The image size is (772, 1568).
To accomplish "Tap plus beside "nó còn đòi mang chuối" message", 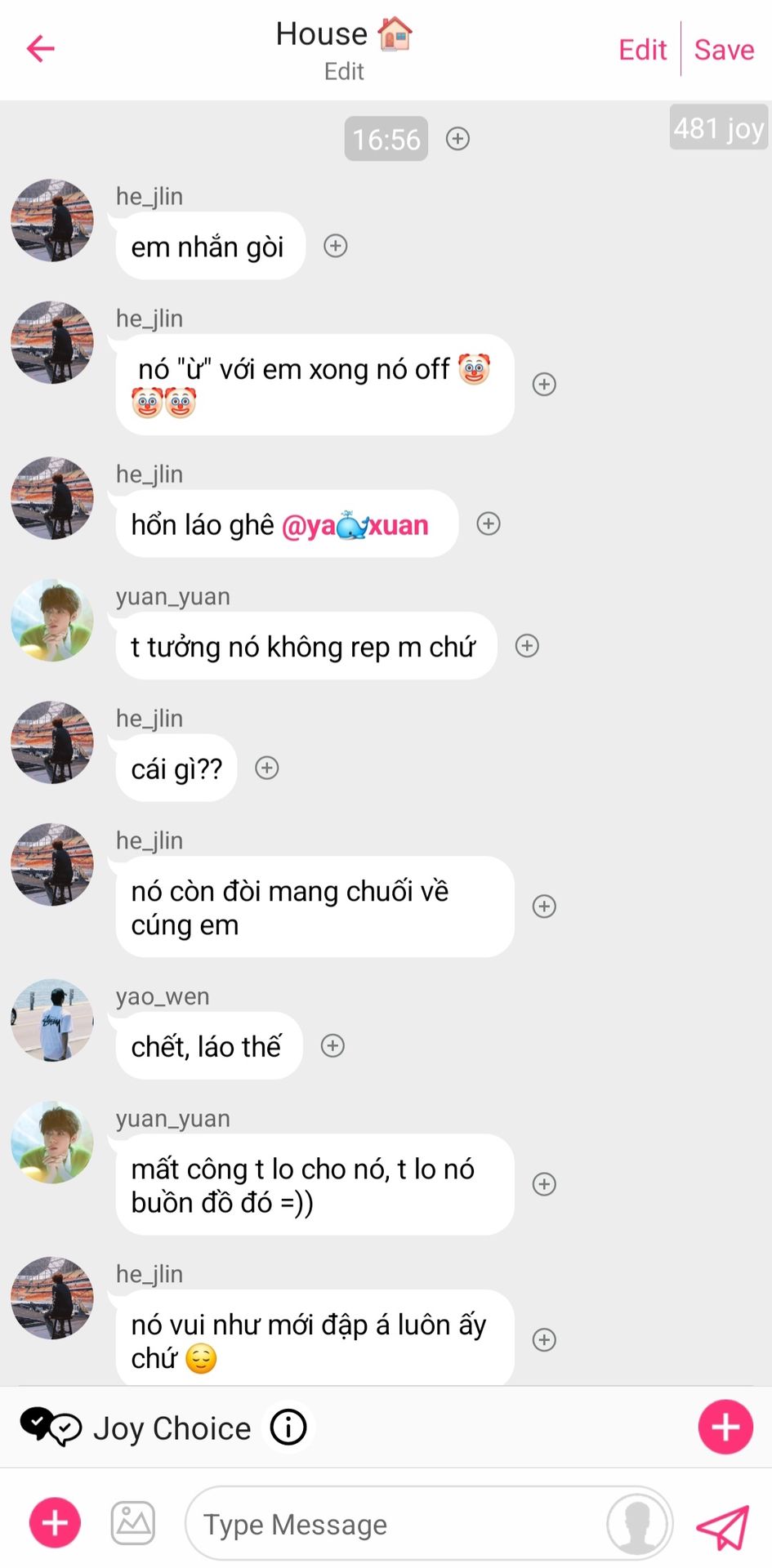I will pyautogui.click(x=544, y=906).
